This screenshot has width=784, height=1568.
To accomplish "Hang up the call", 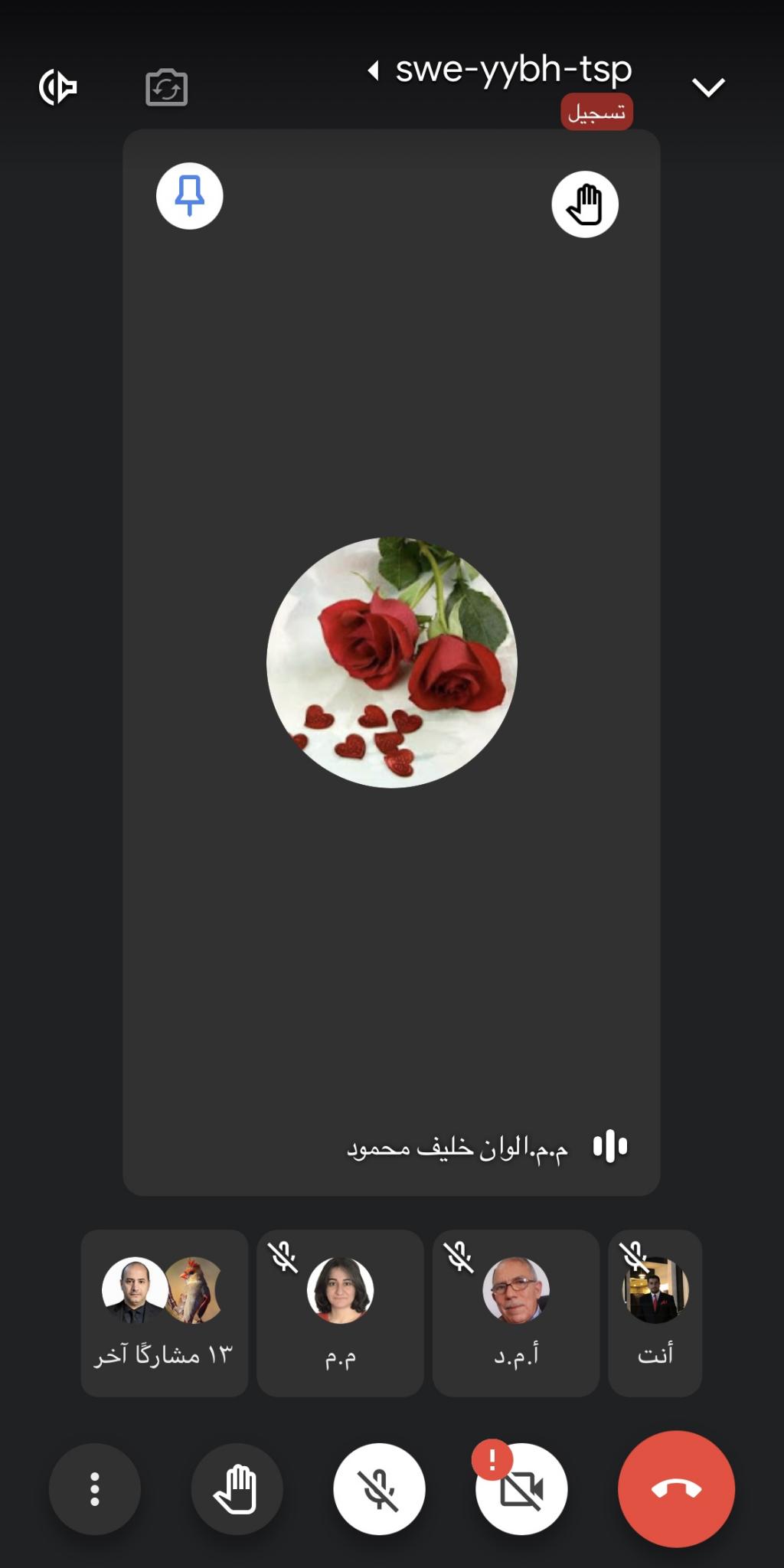I will (x=676, y=1489).
